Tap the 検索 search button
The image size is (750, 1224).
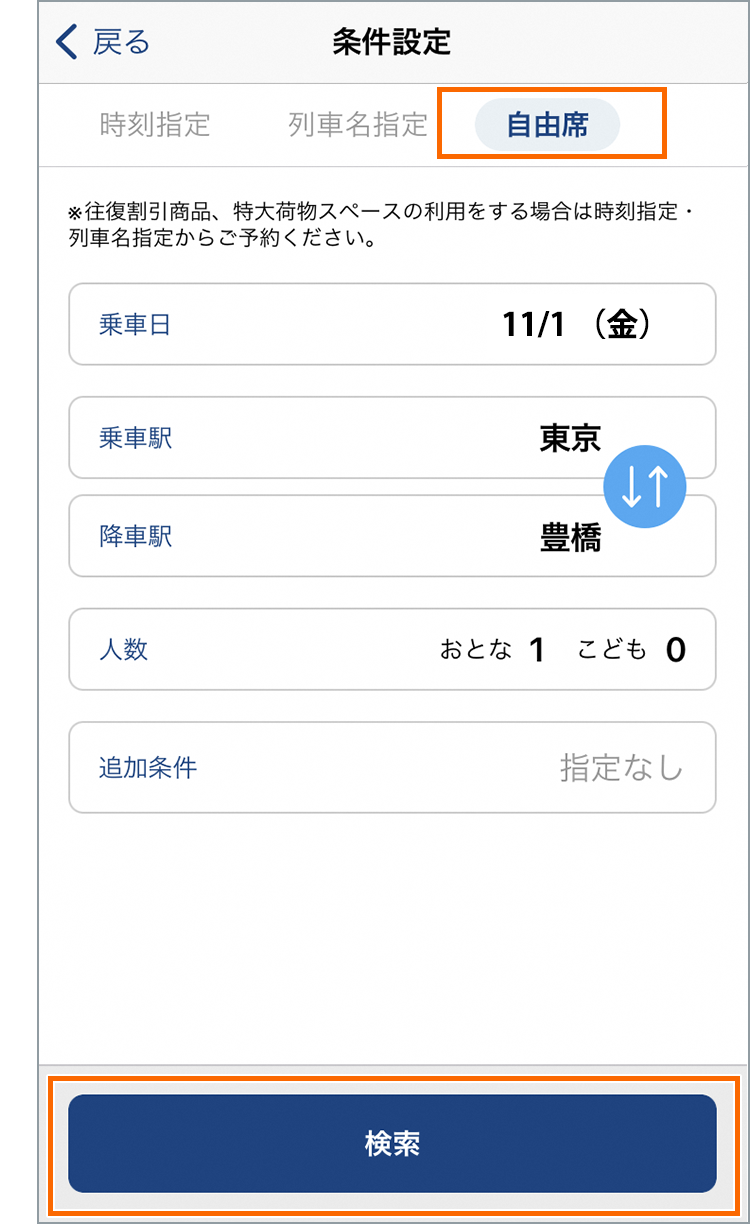tap(392, 1144)
